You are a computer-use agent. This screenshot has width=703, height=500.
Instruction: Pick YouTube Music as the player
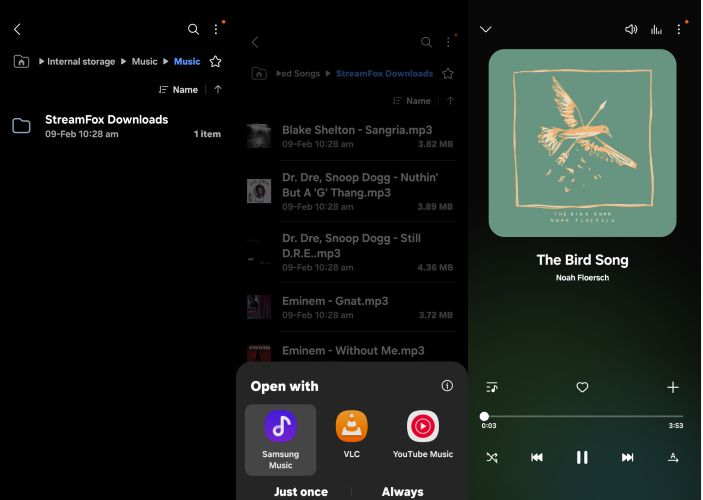click(x=423, y=437)
